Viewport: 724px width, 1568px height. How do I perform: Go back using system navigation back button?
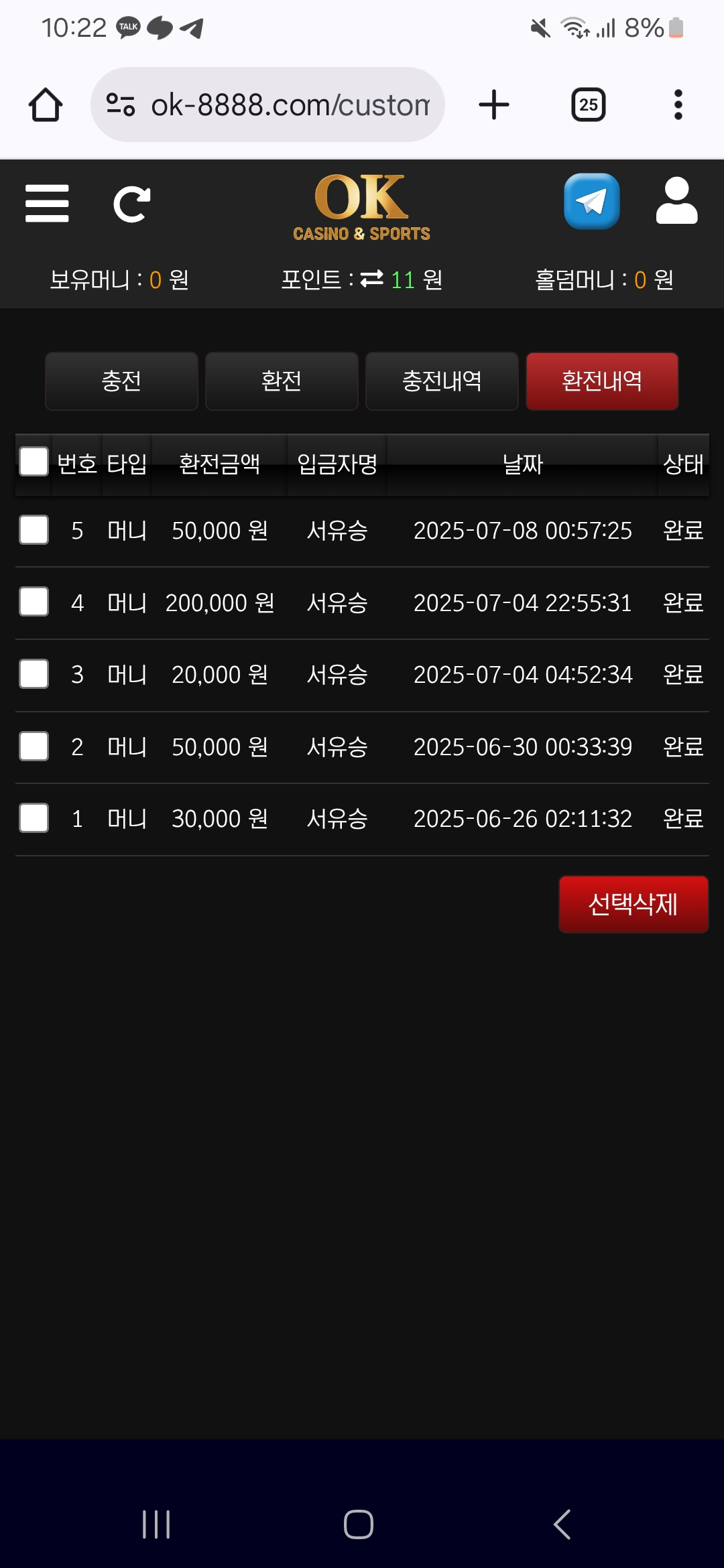click(x=562, y=1524)
